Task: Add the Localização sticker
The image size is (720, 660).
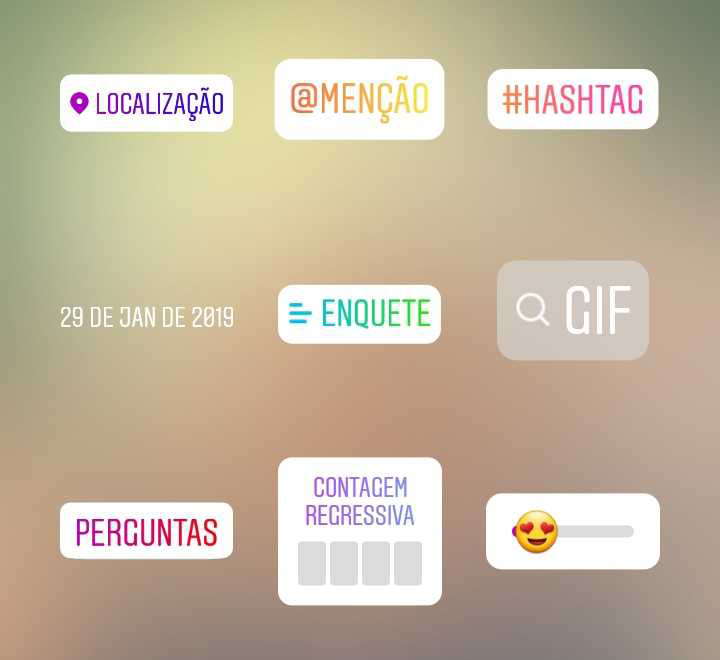Action: coord(146,103)
